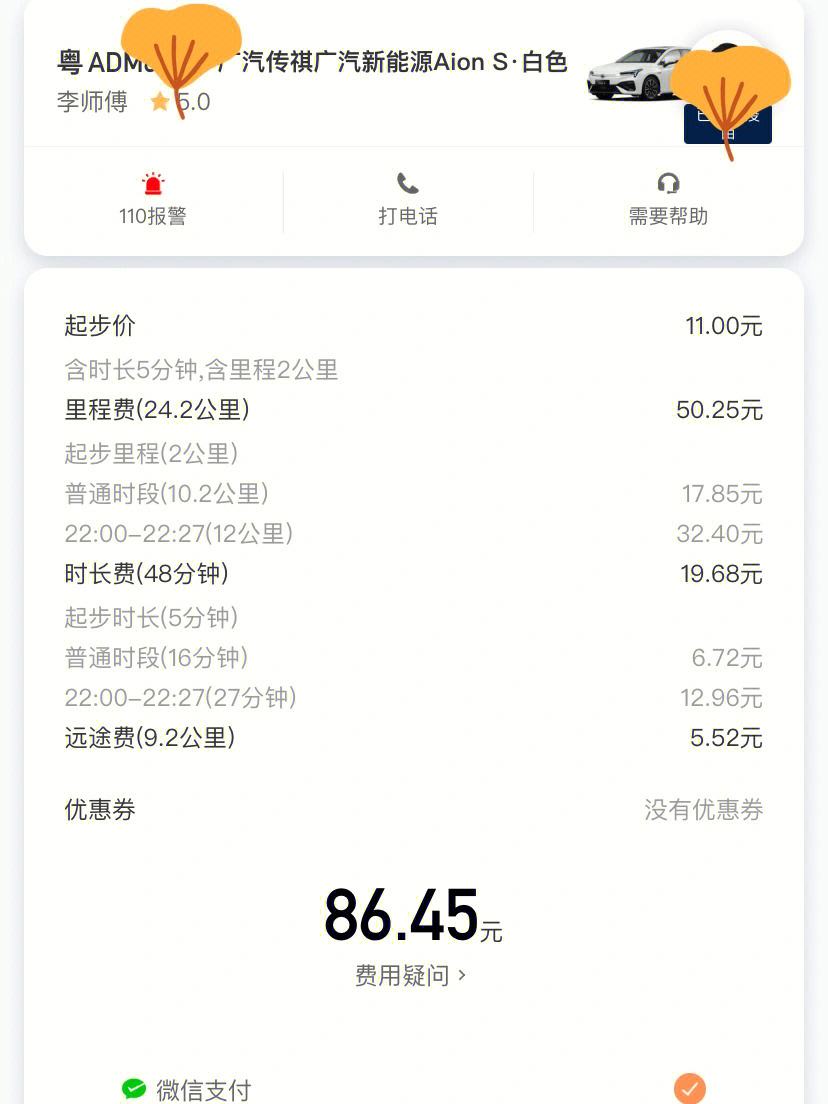Tap the 86.45元 total fare amount
Viewport: 828px width, 1104px height.
pyautogui.click(x=403, y=917)
